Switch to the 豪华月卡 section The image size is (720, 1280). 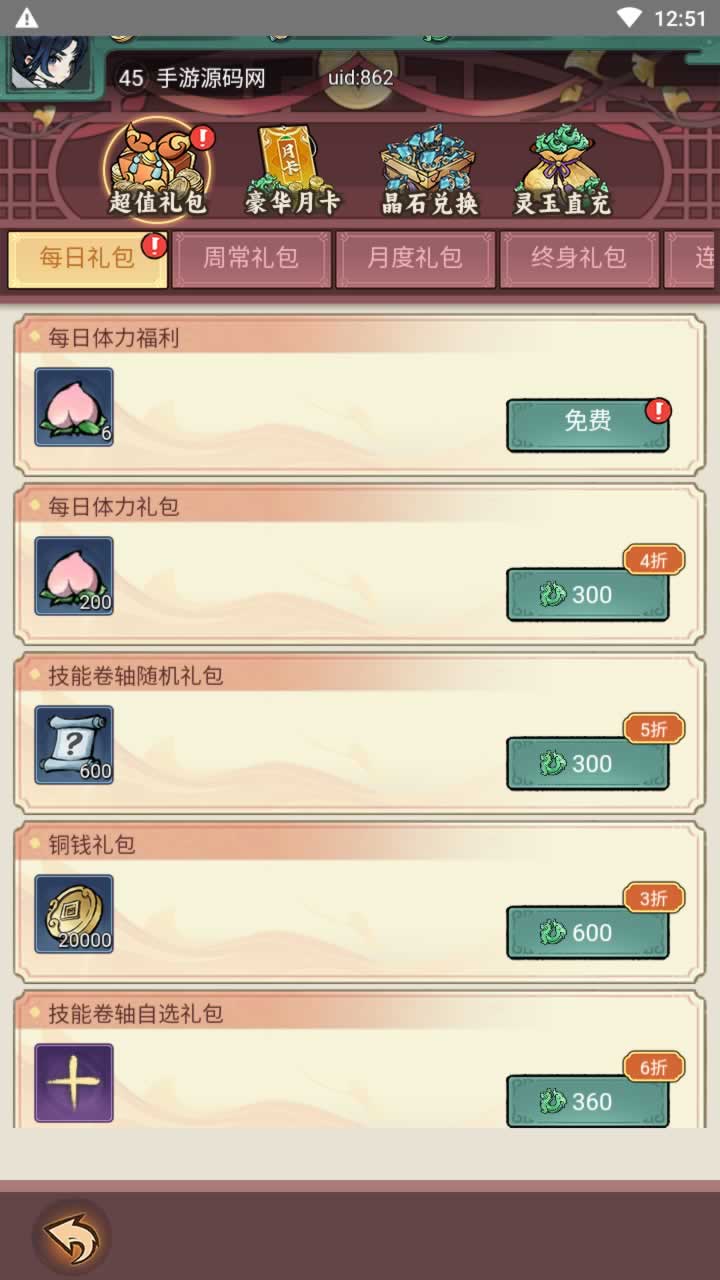293,172
